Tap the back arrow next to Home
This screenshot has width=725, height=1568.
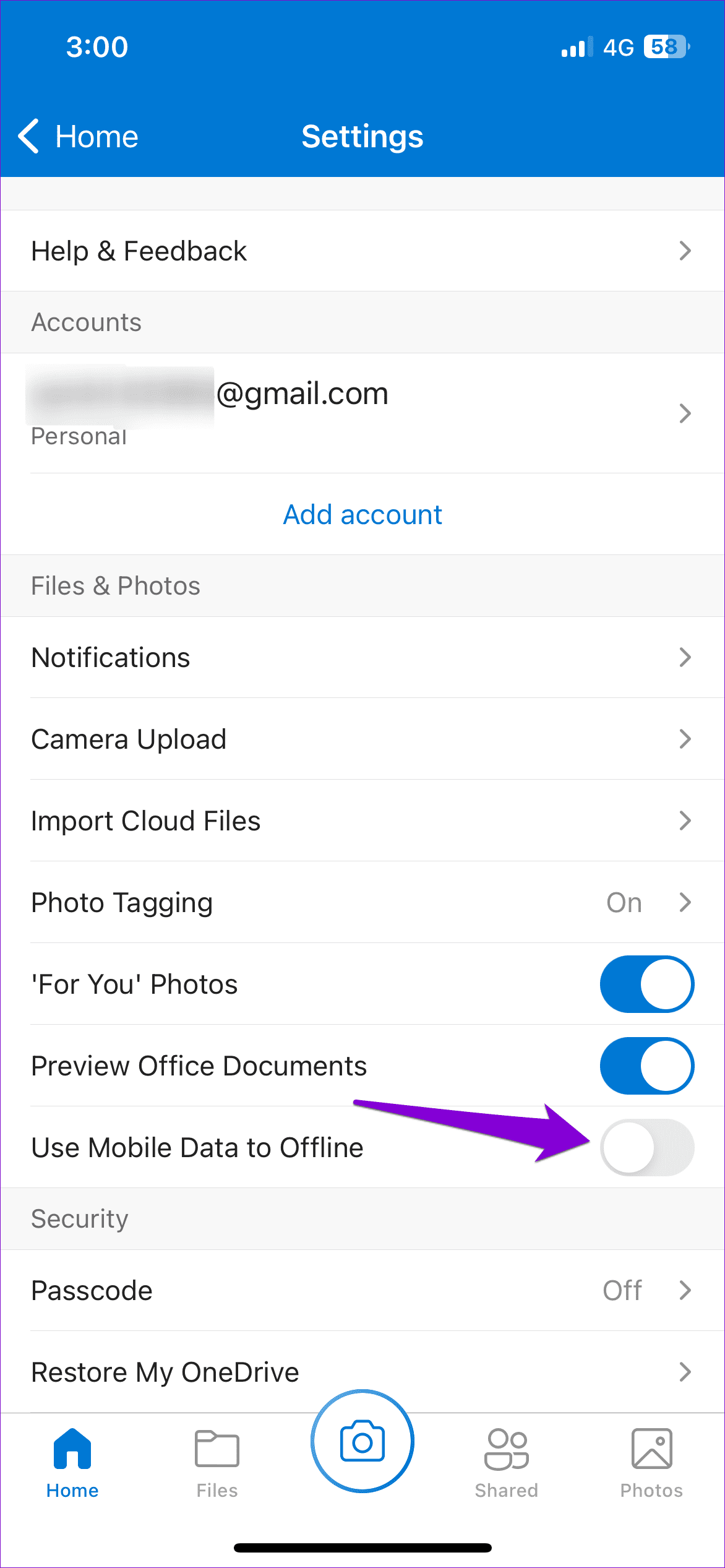point(28,136)
